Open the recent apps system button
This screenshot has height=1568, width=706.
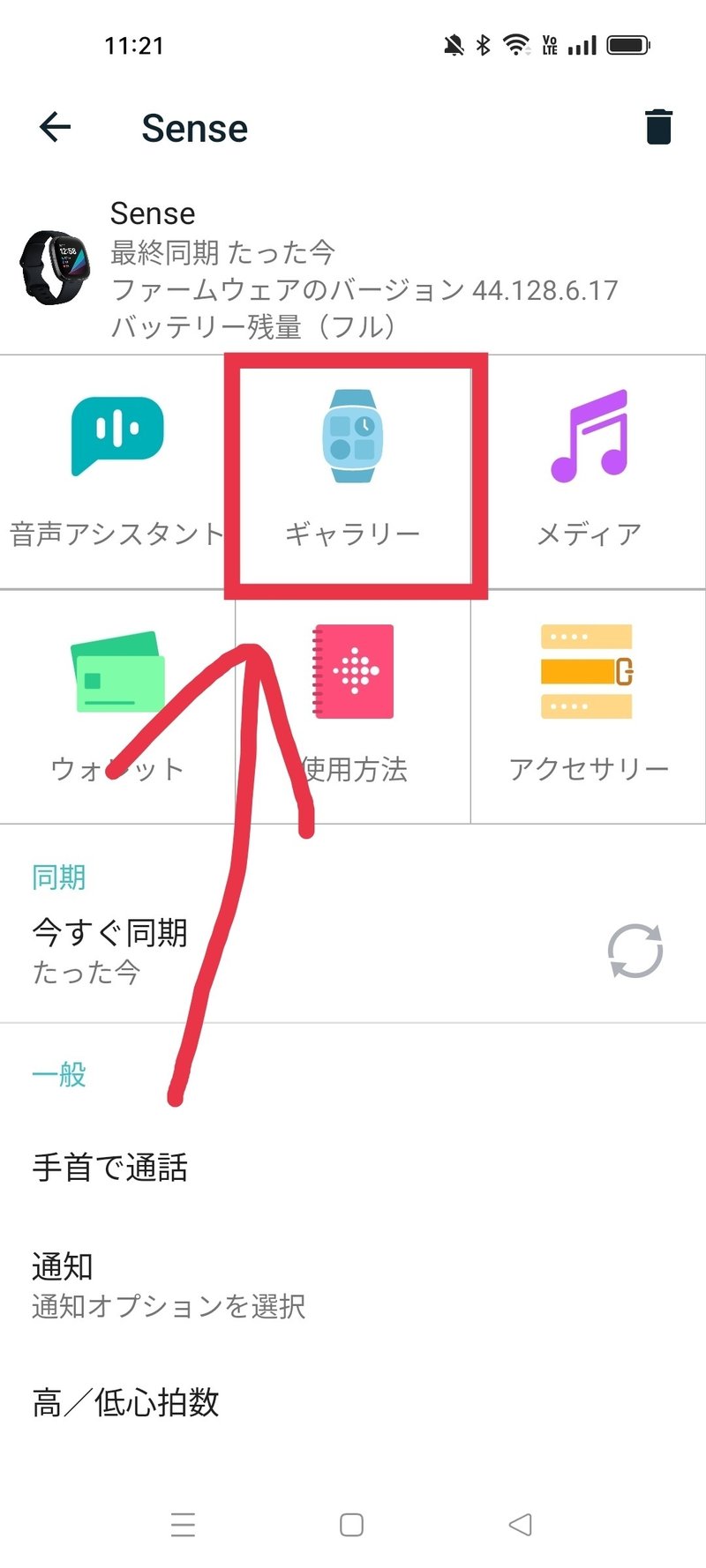(184, 1525)
